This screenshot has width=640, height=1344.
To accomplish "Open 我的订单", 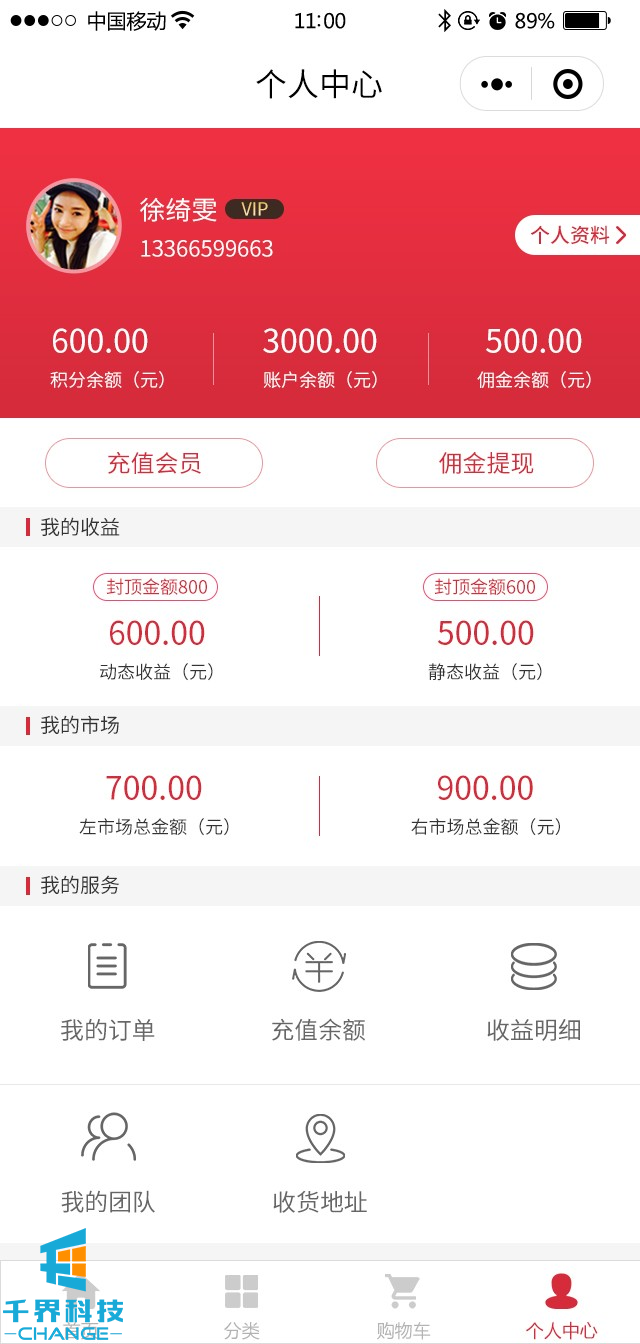I will pyautogui.click(x=107, y=990).
